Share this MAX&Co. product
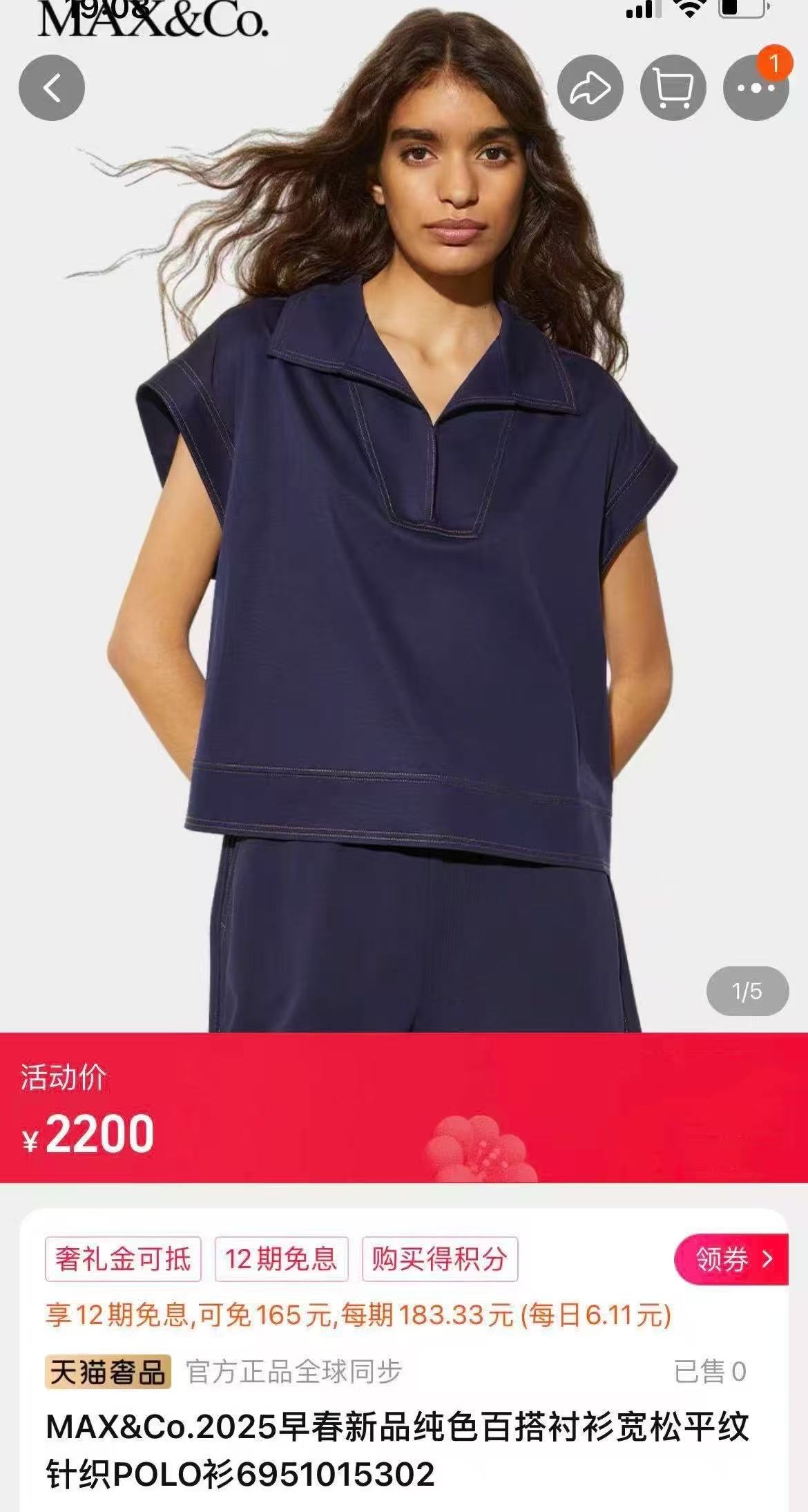 pyautogui.click(x=590, y=88)
